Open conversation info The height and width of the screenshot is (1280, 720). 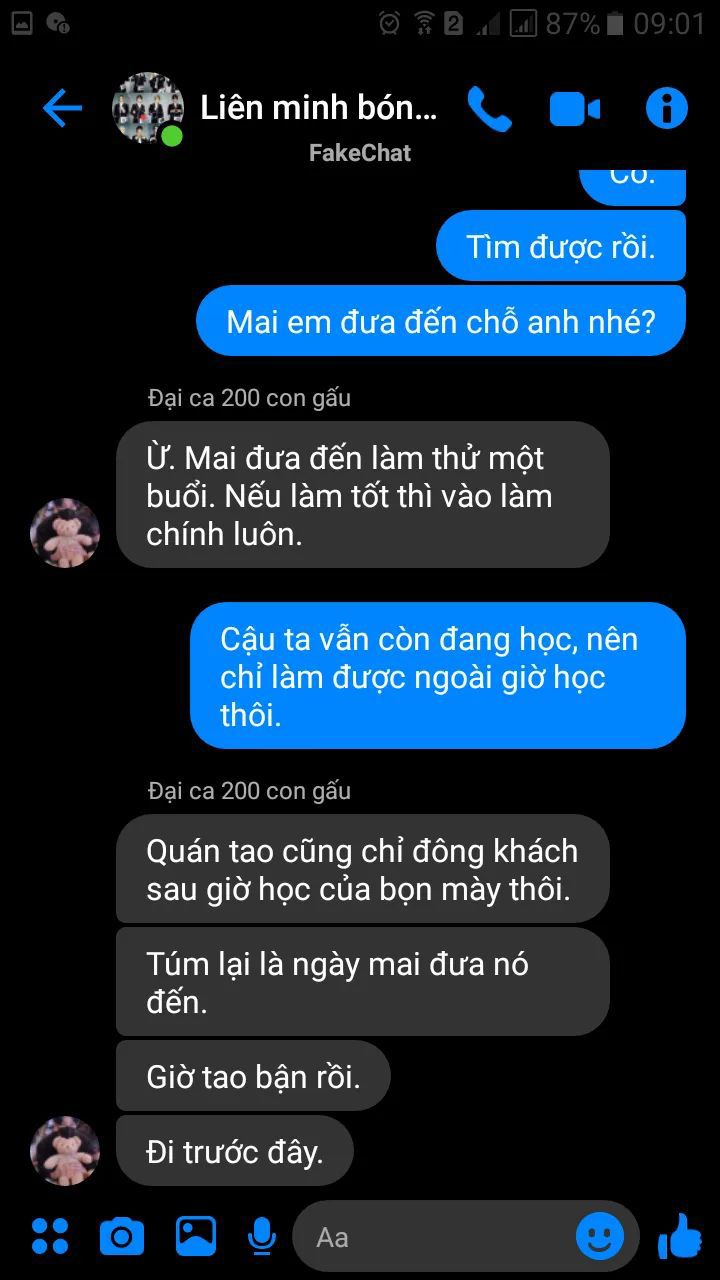pos(666,108)
